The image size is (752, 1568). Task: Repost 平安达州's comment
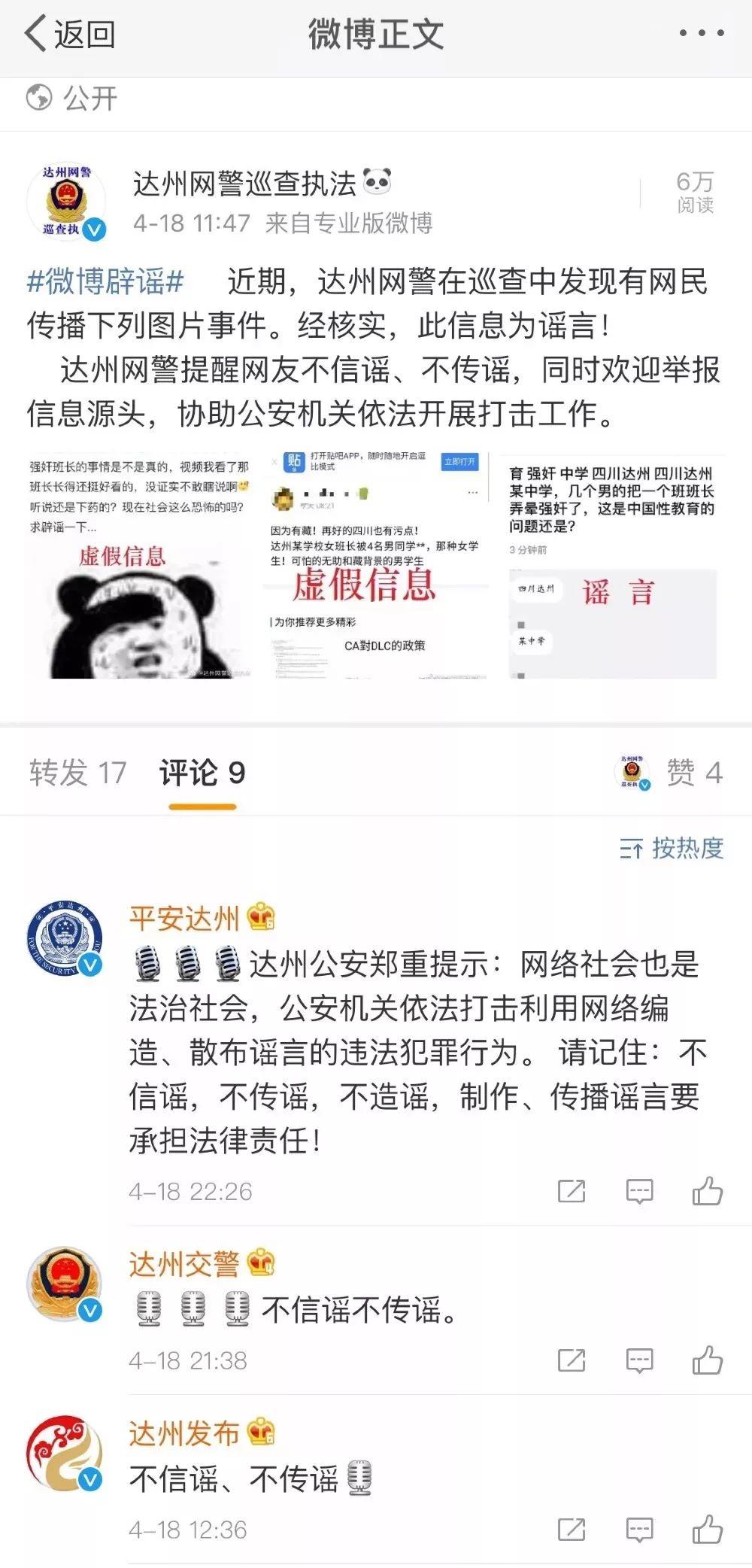572,1191
